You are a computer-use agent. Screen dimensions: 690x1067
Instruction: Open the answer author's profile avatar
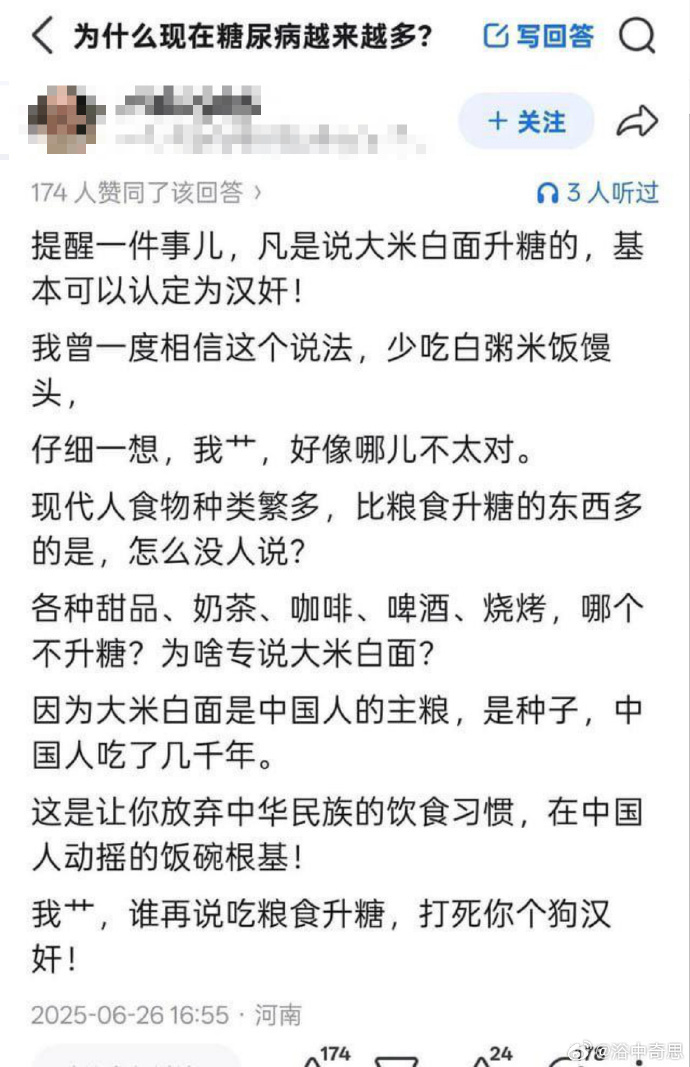click(x=67, y=120)
